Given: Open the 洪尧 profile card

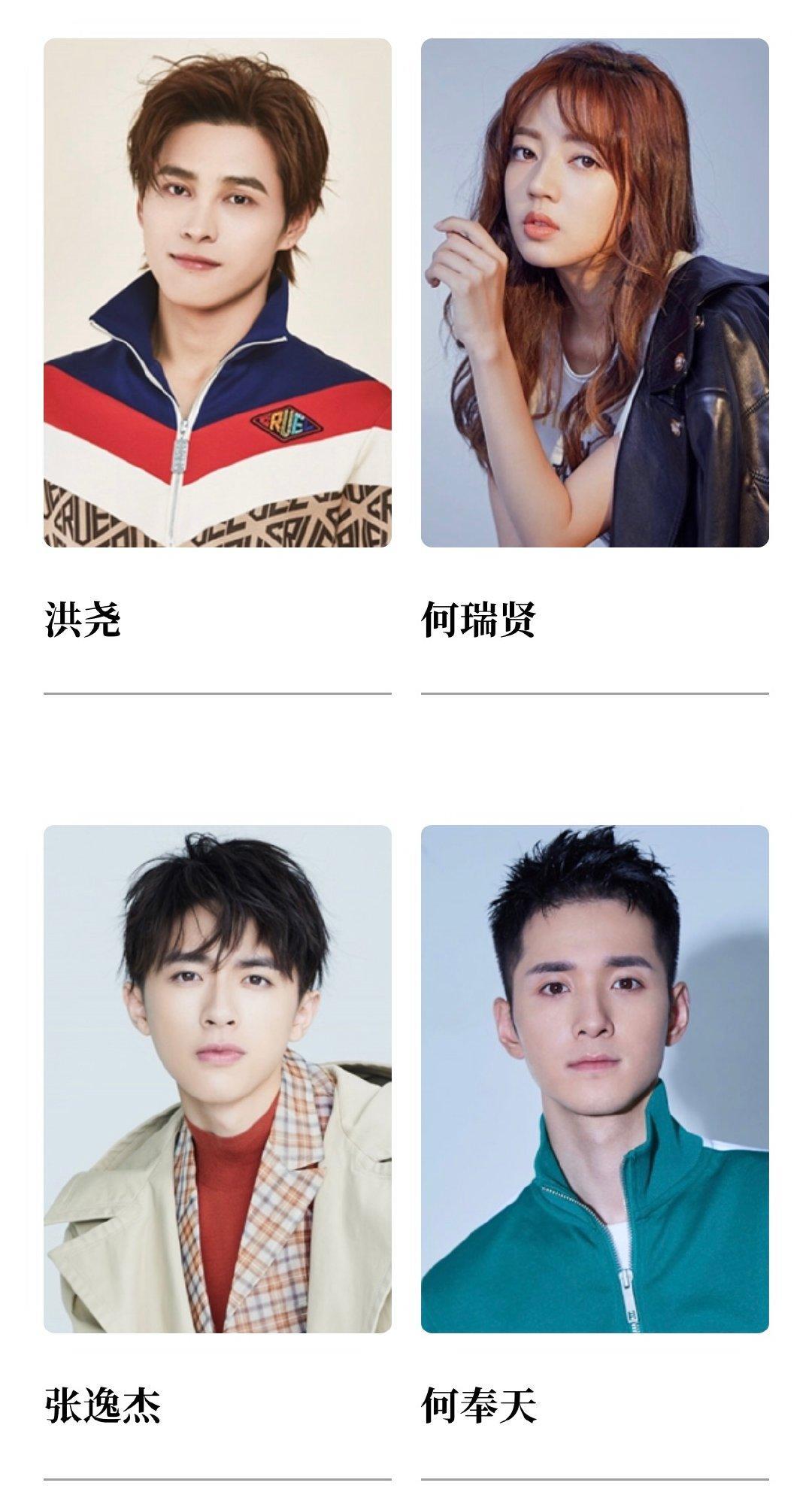Looking at the screenshot, I should pyautogui.click(x=217, y=293).
